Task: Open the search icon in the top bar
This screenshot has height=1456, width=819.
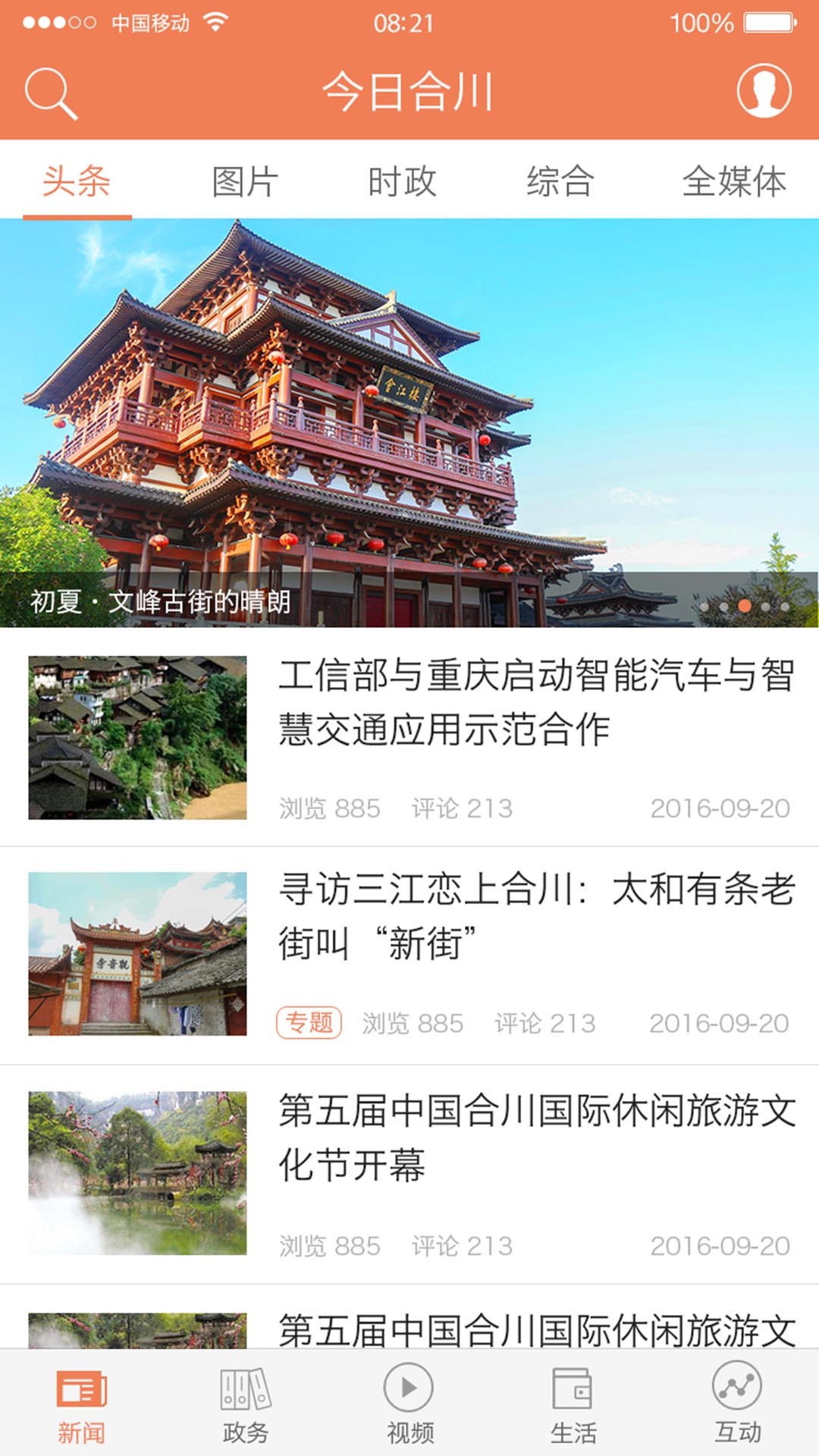Action: pyautogui.click(x=50, y=95)
